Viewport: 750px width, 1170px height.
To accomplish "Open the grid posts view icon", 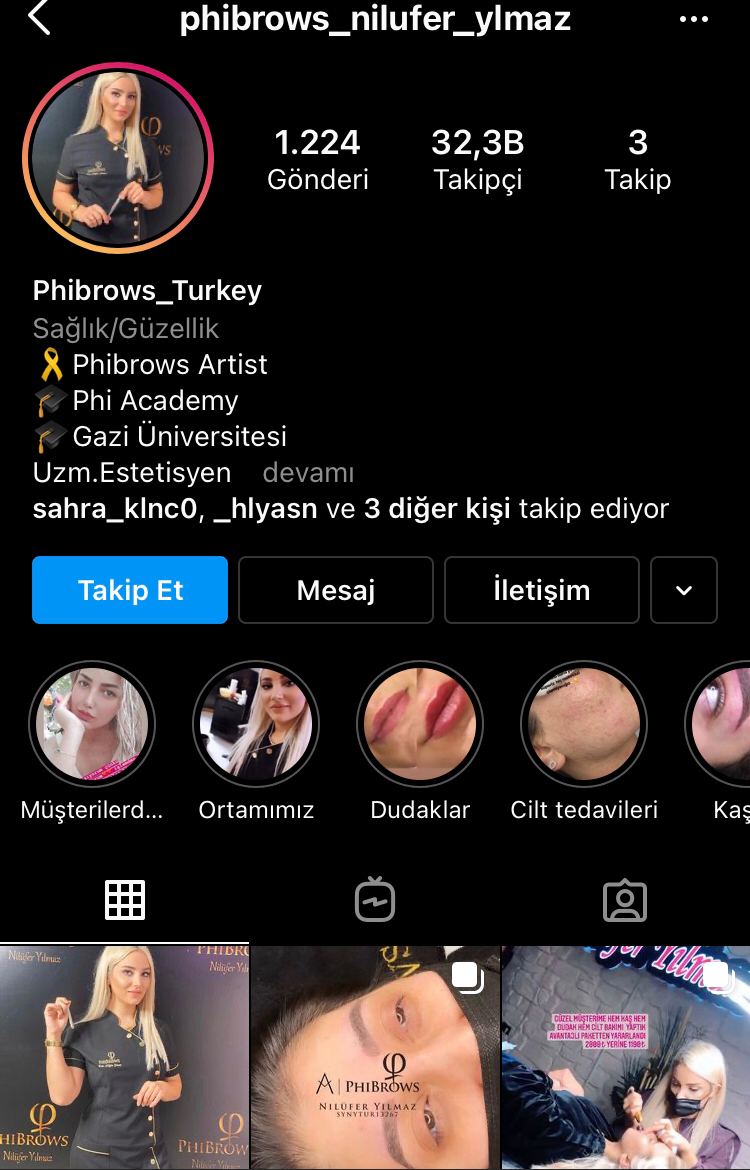I will (125, 899).
